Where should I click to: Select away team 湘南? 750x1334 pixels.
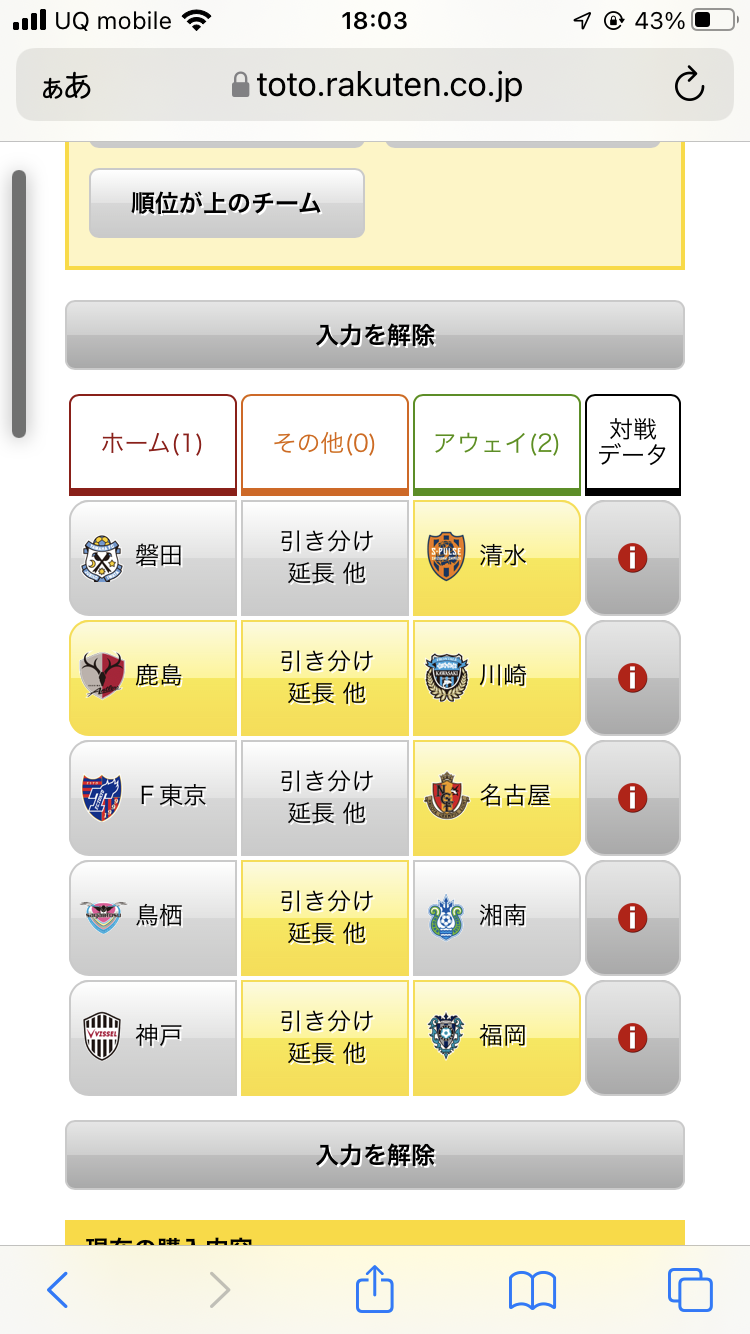pyautogui.click(x=497, y=918)
